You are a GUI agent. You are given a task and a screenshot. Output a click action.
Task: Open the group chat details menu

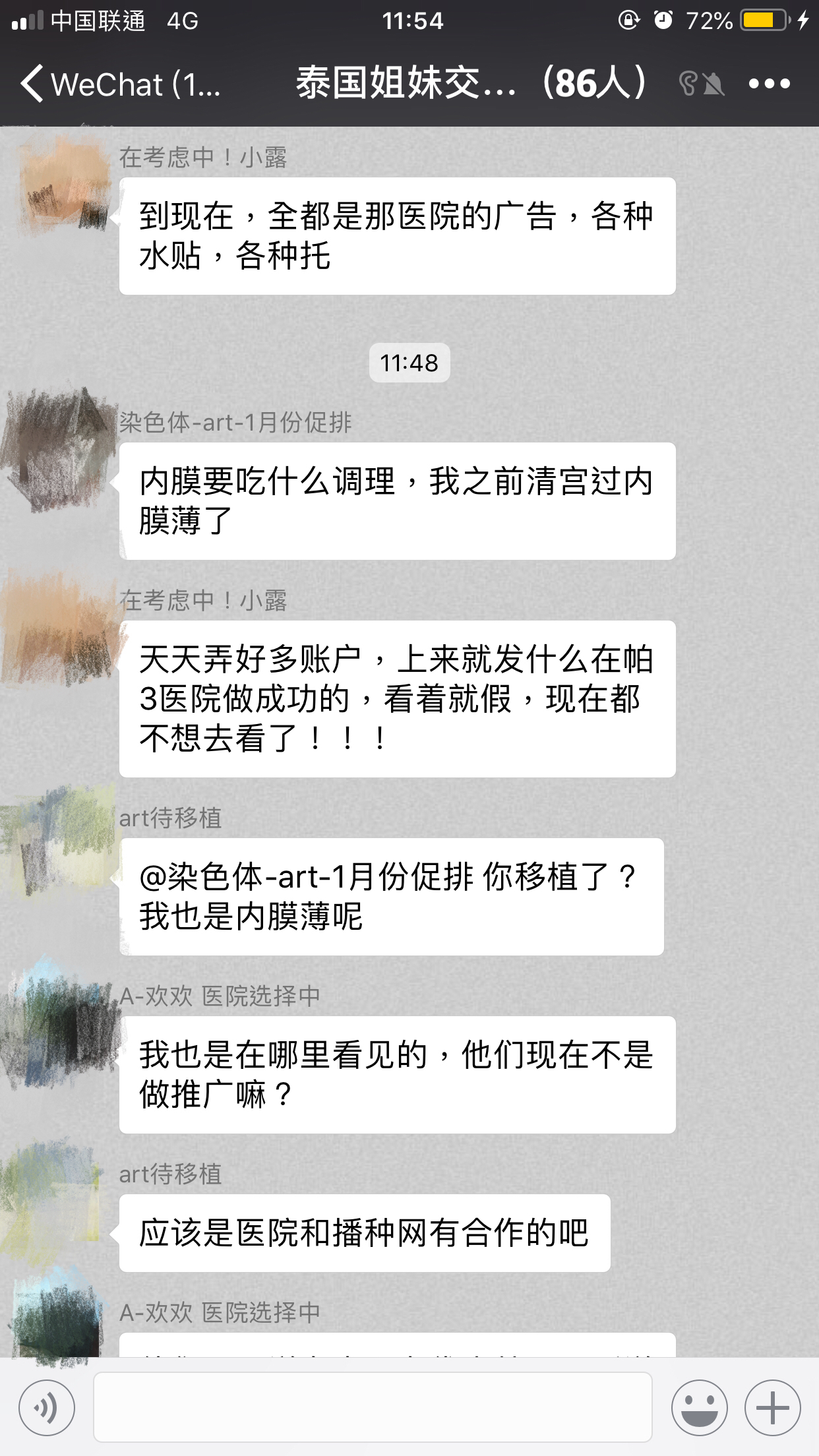(x=769, y=84)
